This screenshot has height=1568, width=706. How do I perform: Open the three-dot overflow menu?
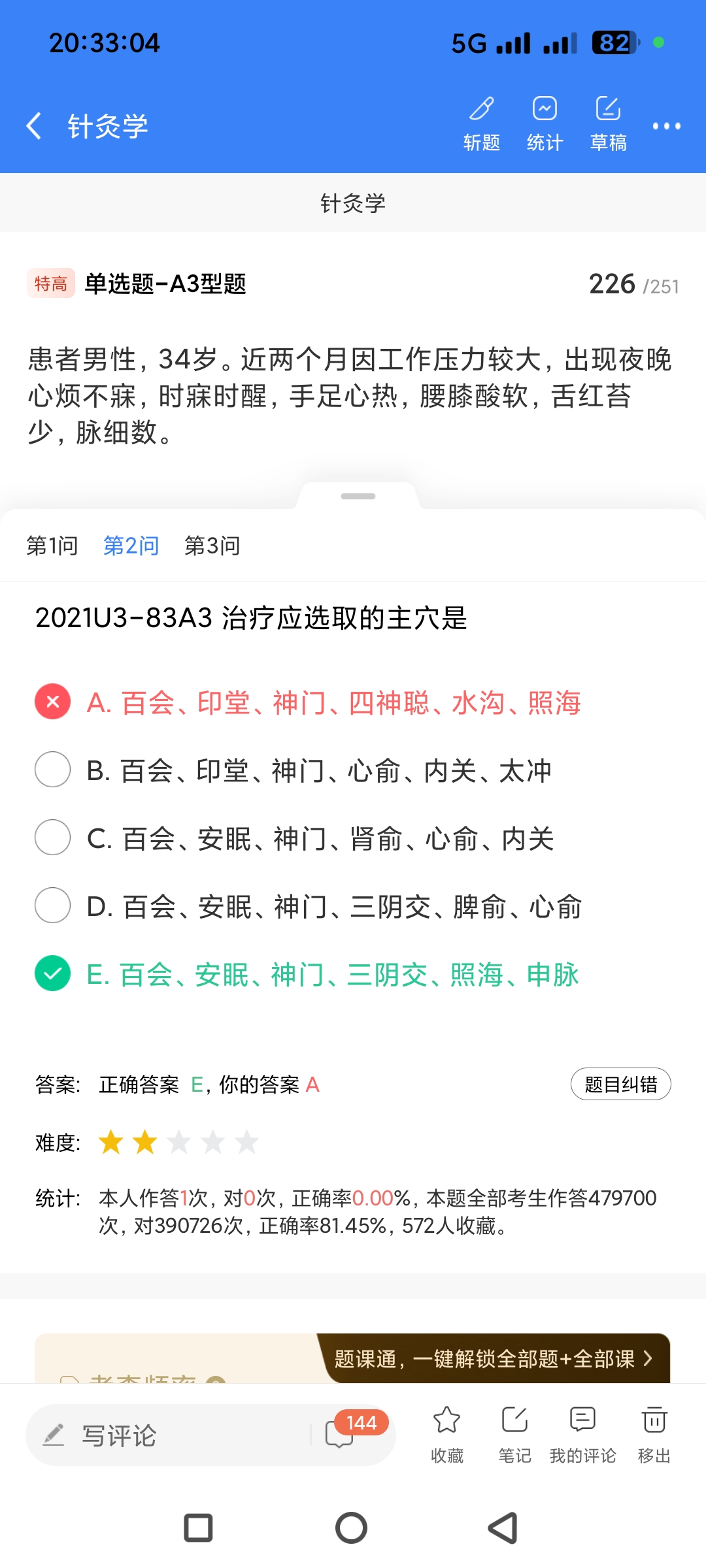[x=666, y=126]
